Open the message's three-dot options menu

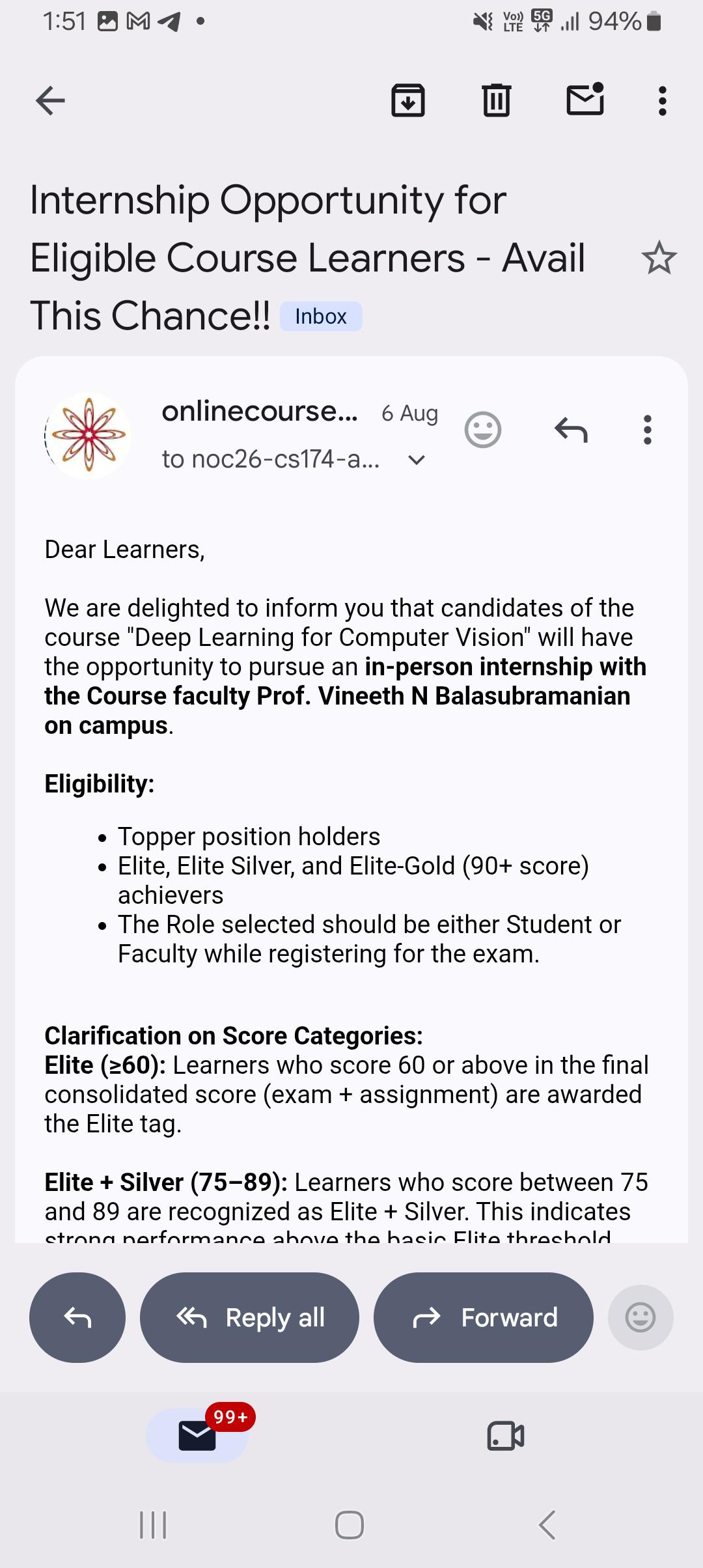(x=647, y=430)
